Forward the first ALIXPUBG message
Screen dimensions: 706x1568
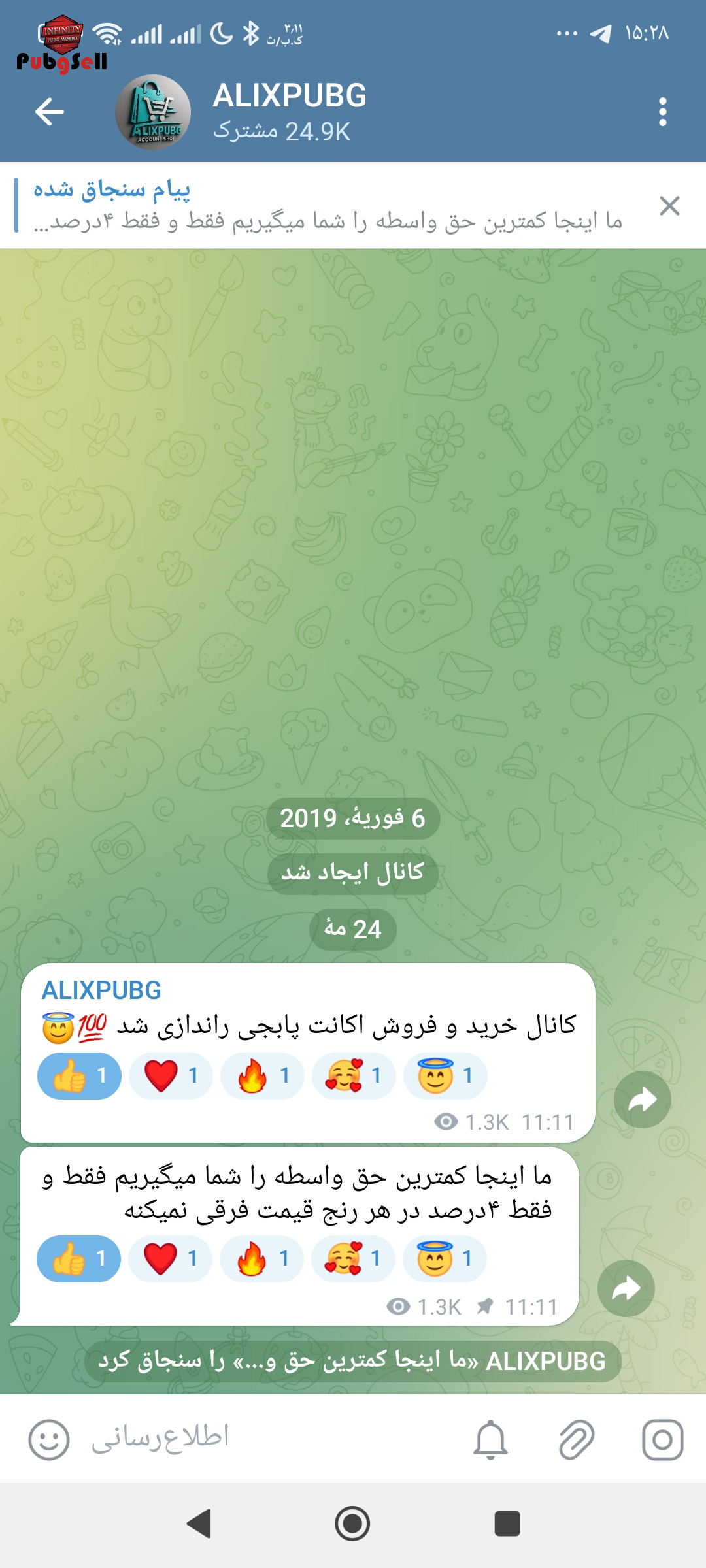(x=643, y=1100)
